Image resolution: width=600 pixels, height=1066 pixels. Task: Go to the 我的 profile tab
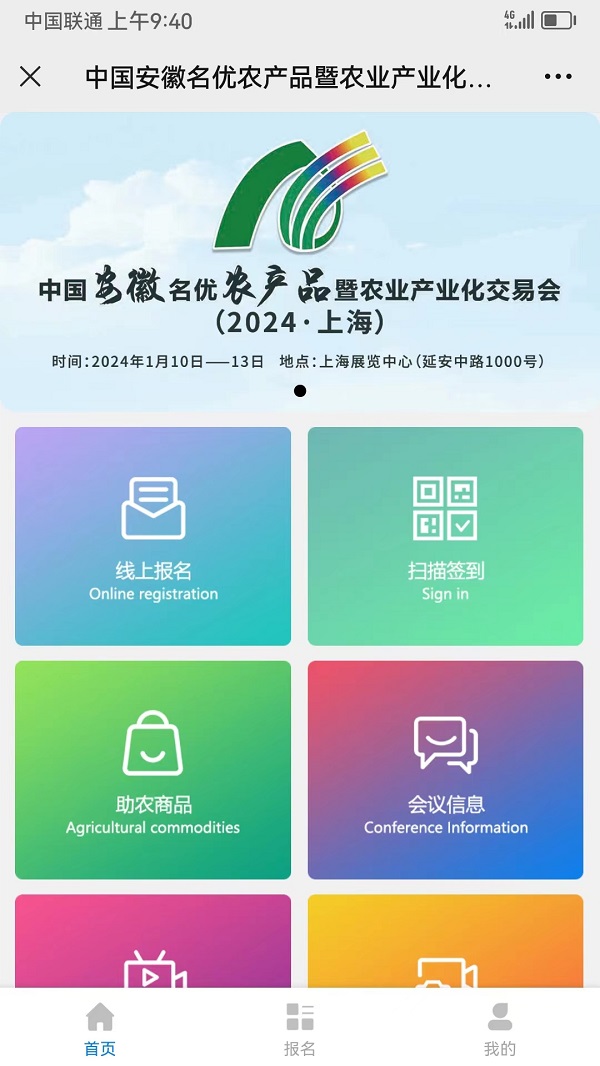pos(500,1029)
